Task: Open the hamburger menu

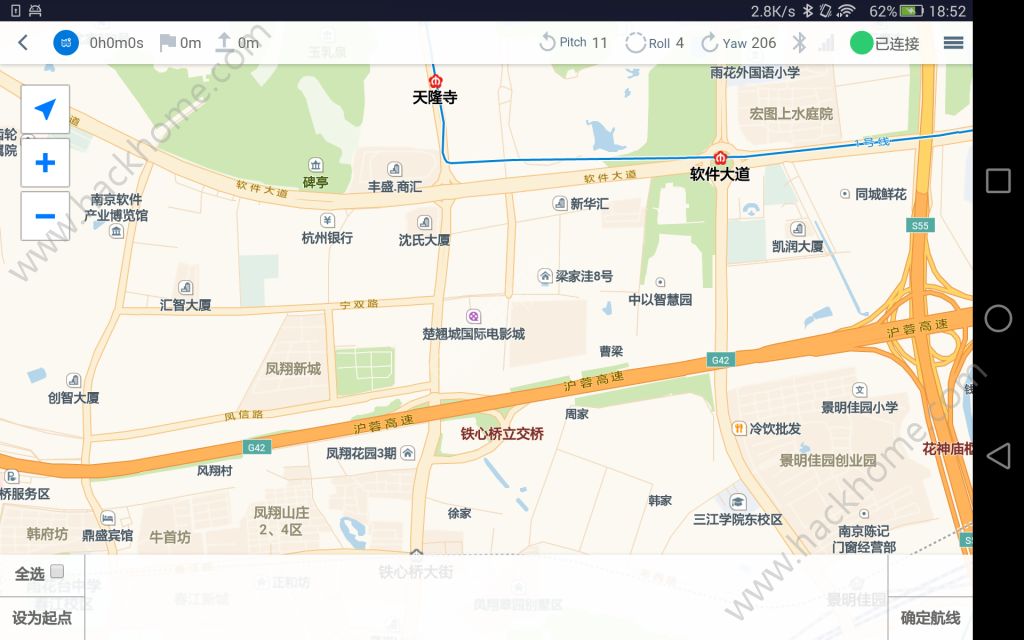Action: click(953, 43)
